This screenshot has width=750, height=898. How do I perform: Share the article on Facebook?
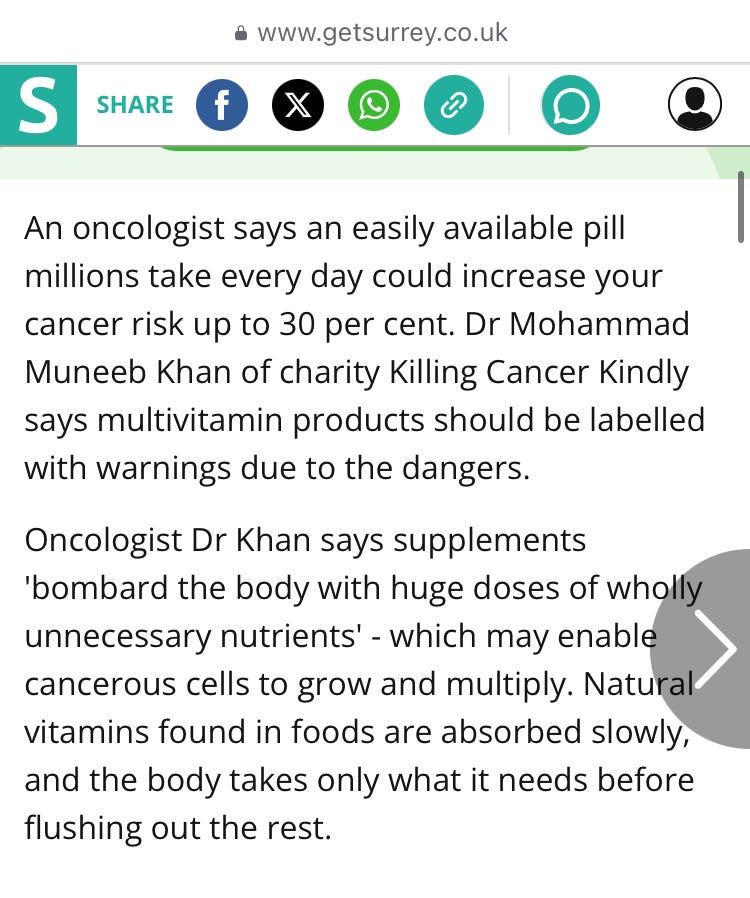tap(221, 105)
